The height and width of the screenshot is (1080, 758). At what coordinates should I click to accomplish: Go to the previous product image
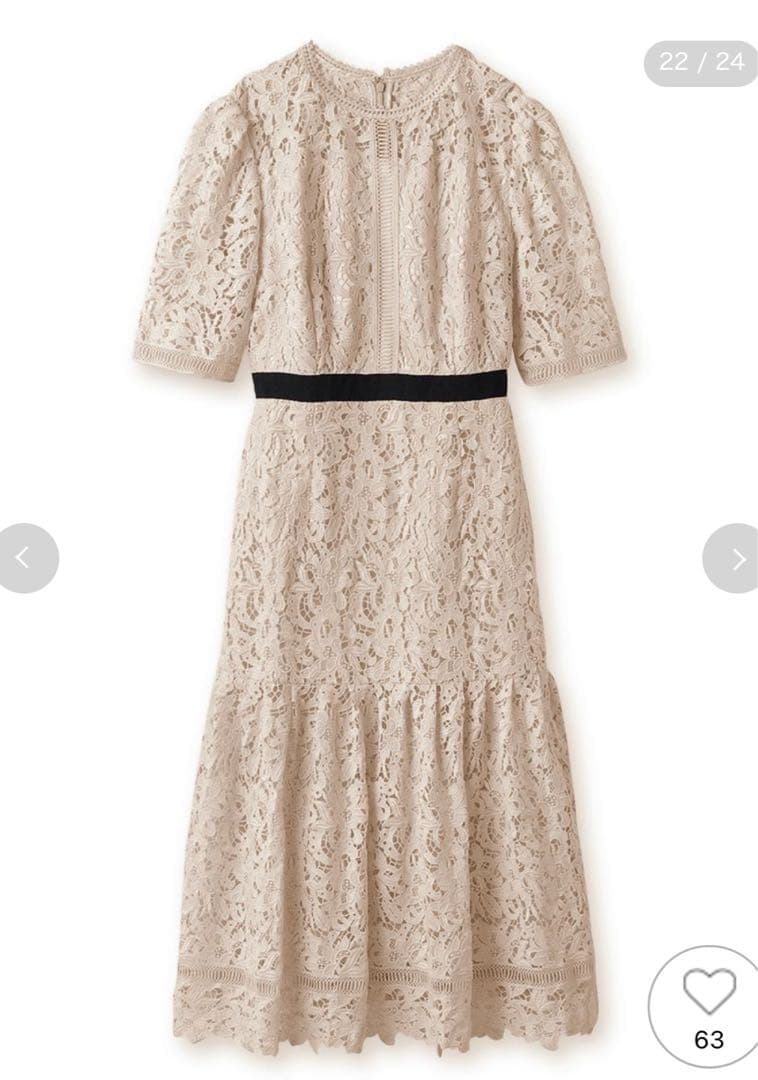click(24, 558)
